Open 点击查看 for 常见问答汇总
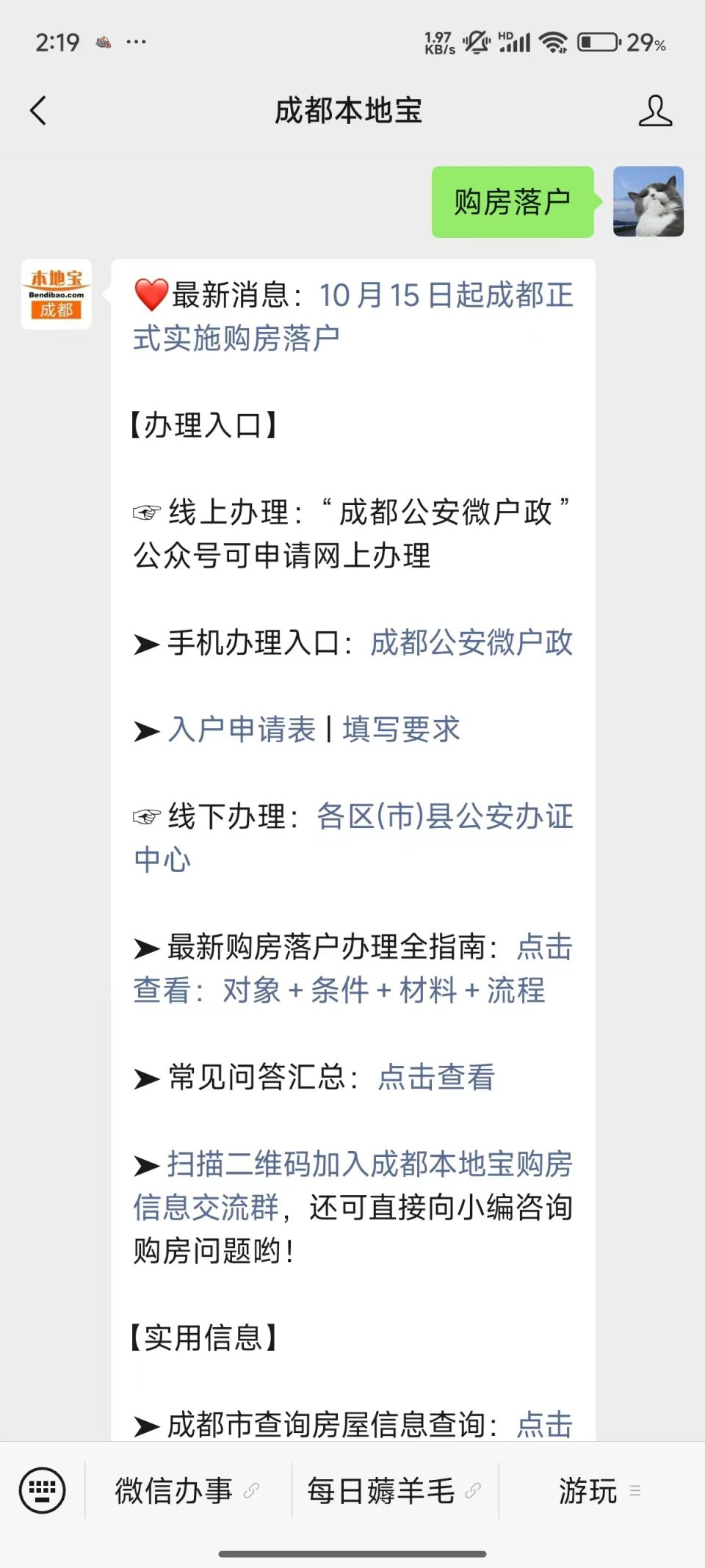This screenshot has width=705, height=1568. click(436, 1078)
